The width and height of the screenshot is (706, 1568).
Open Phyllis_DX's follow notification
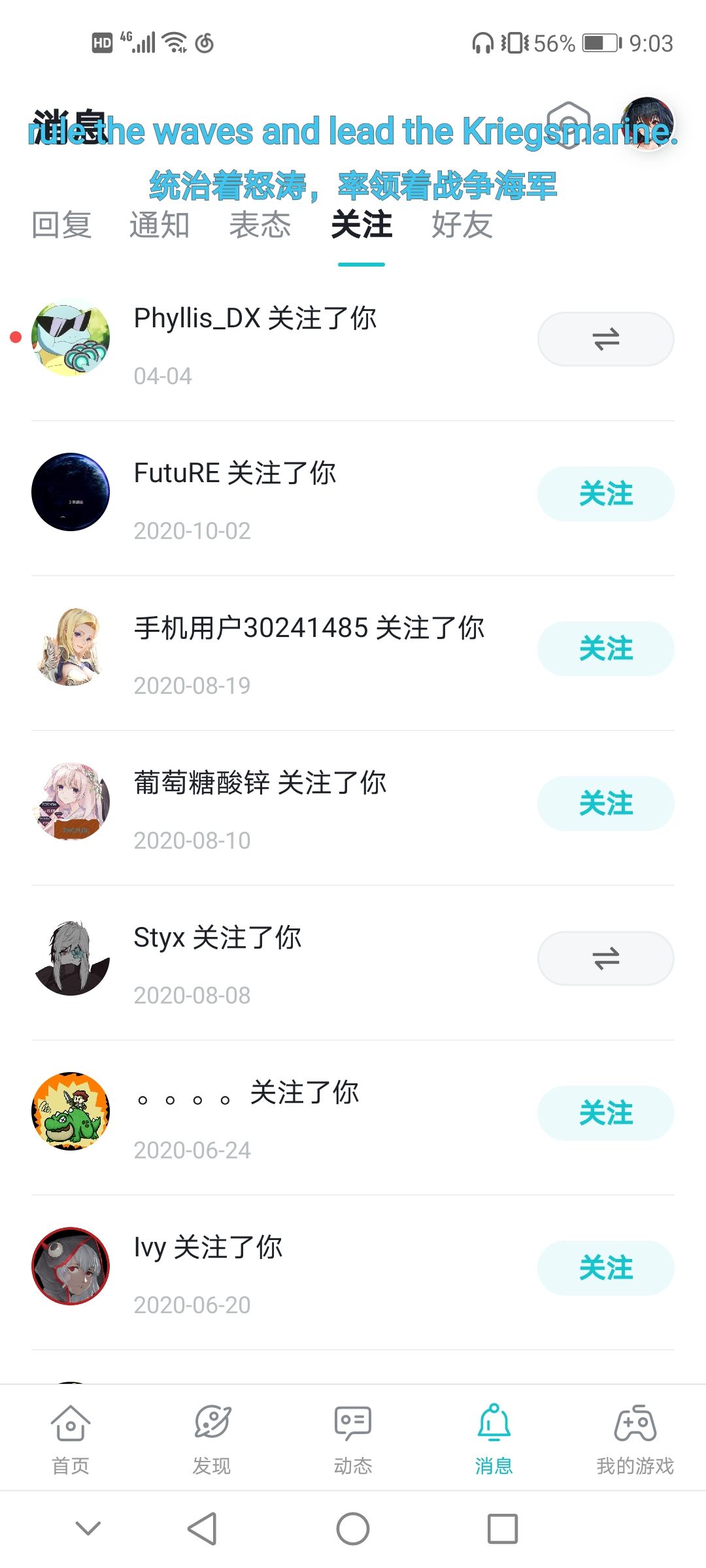coord(255,319)
